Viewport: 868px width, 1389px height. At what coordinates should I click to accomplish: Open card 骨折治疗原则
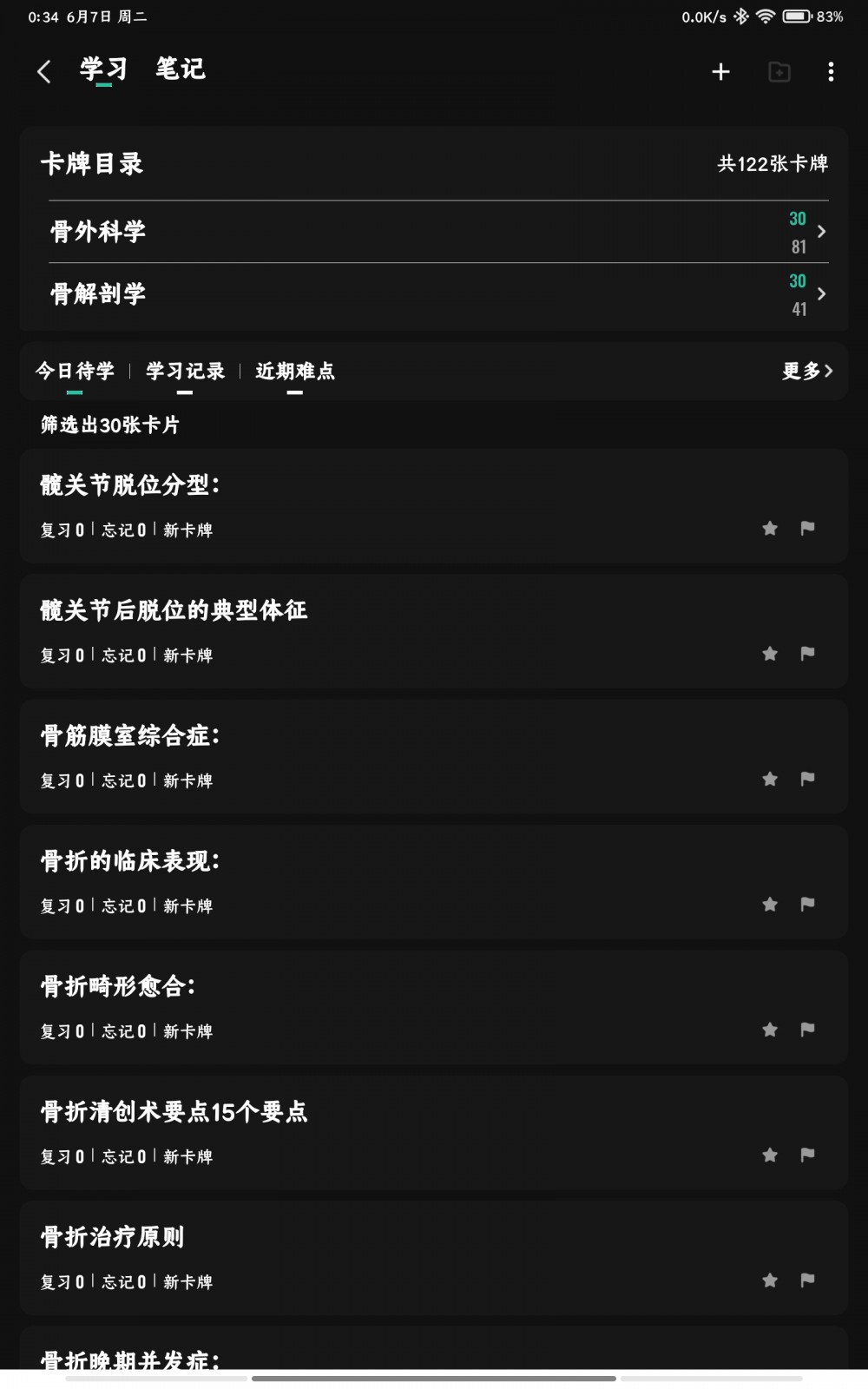433,1258
